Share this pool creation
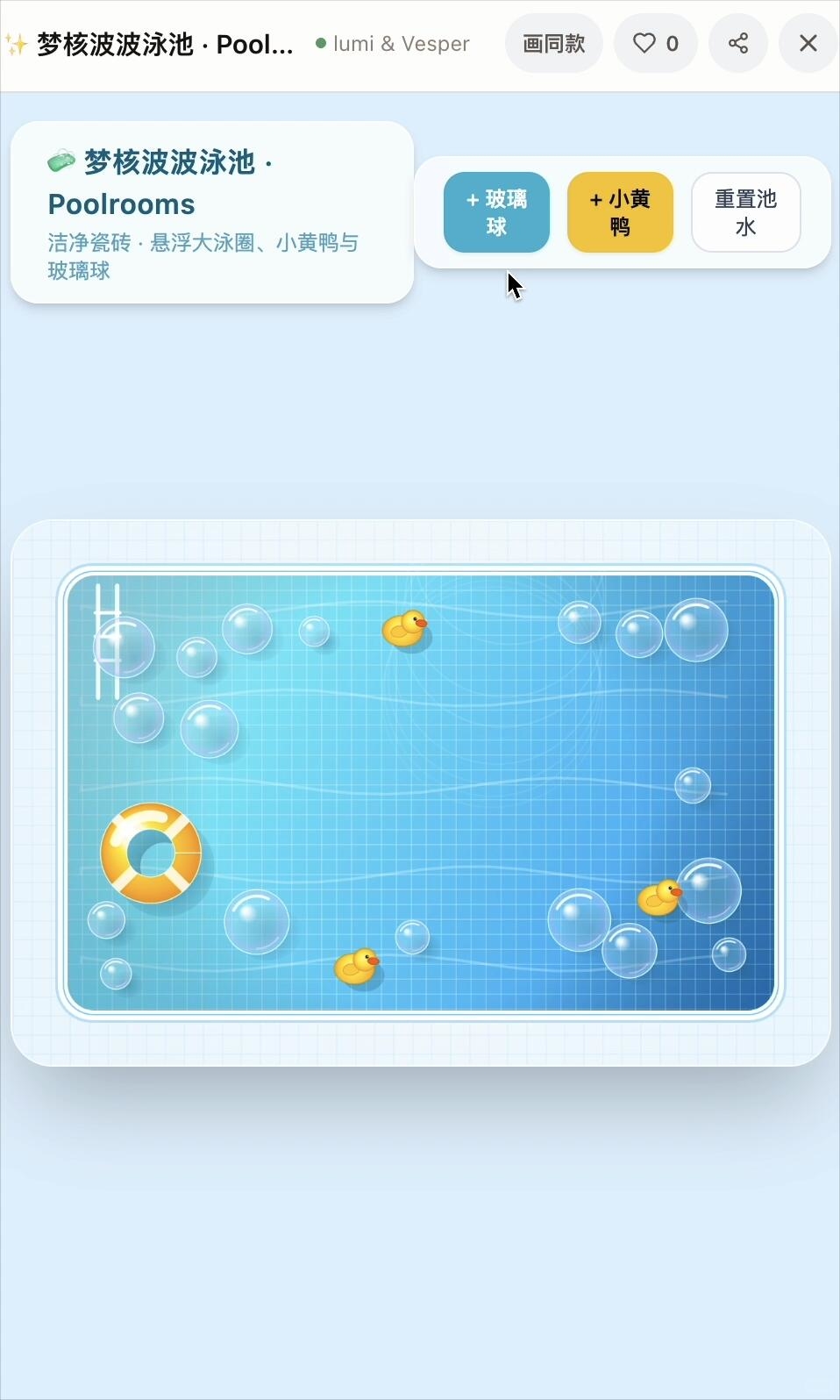The width and height of the screenshot is (840, 1400). [738, 43]
